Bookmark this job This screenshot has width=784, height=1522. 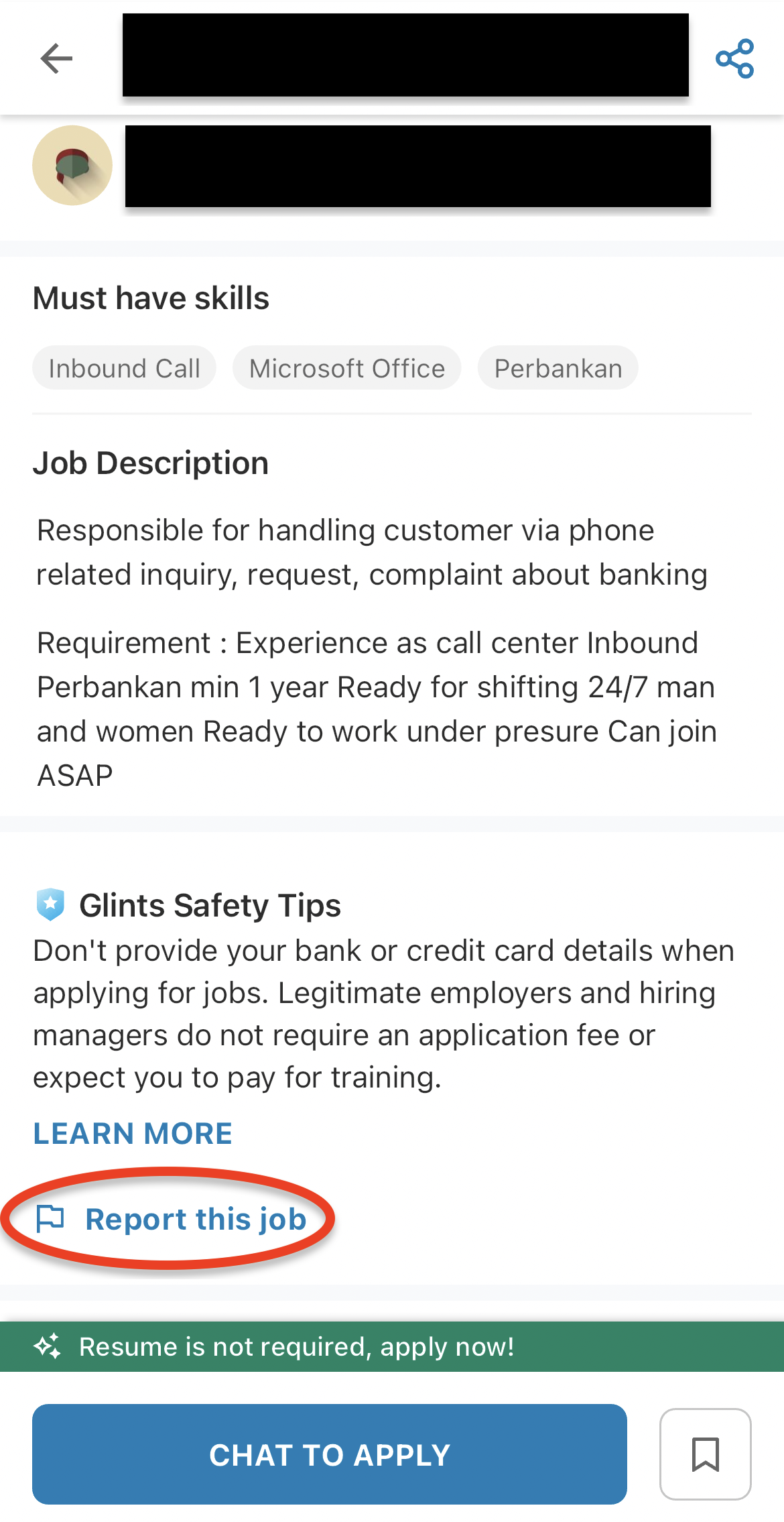point(706,1454)
